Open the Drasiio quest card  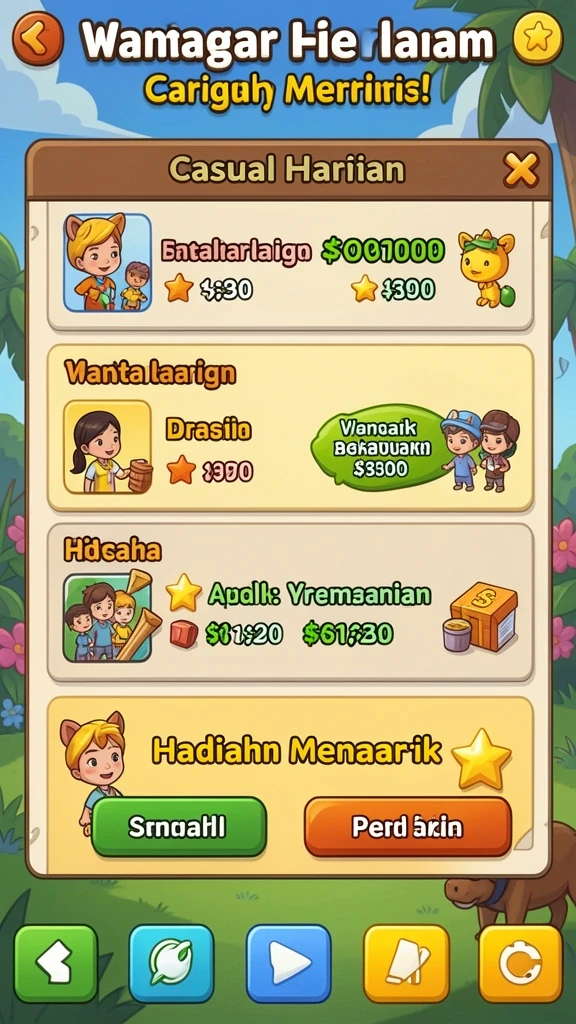click(x=290, y=428)
